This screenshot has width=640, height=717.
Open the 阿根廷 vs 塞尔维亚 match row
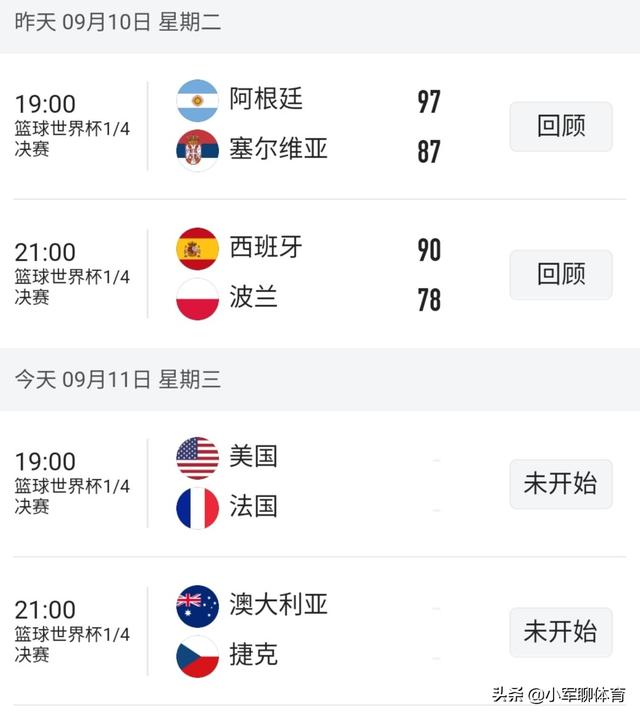[300, 125]
